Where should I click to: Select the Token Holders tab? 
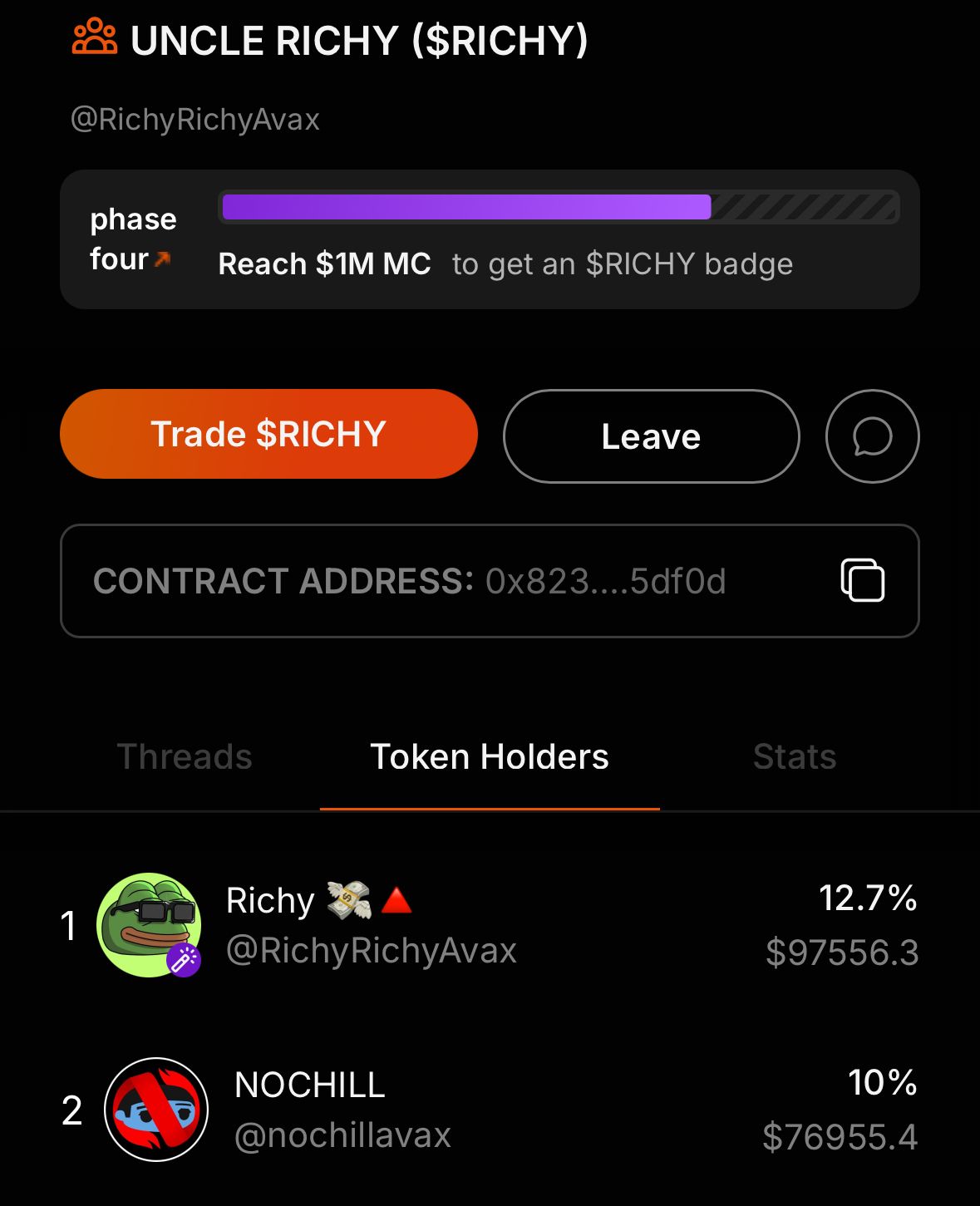(x=490, y=757)
